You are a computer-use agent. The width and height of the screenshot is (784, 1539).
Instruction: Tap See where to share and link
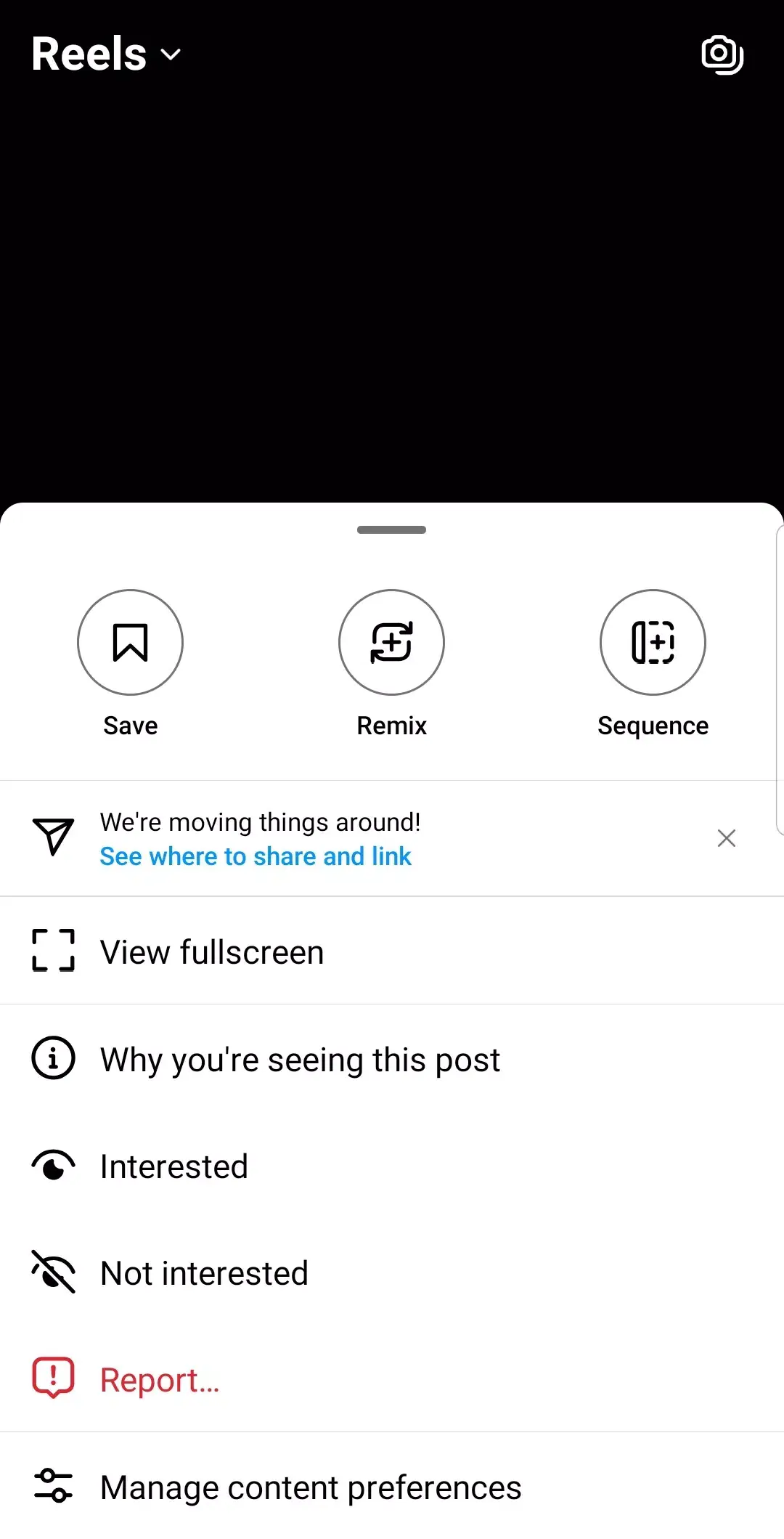(x=256, y=856)
